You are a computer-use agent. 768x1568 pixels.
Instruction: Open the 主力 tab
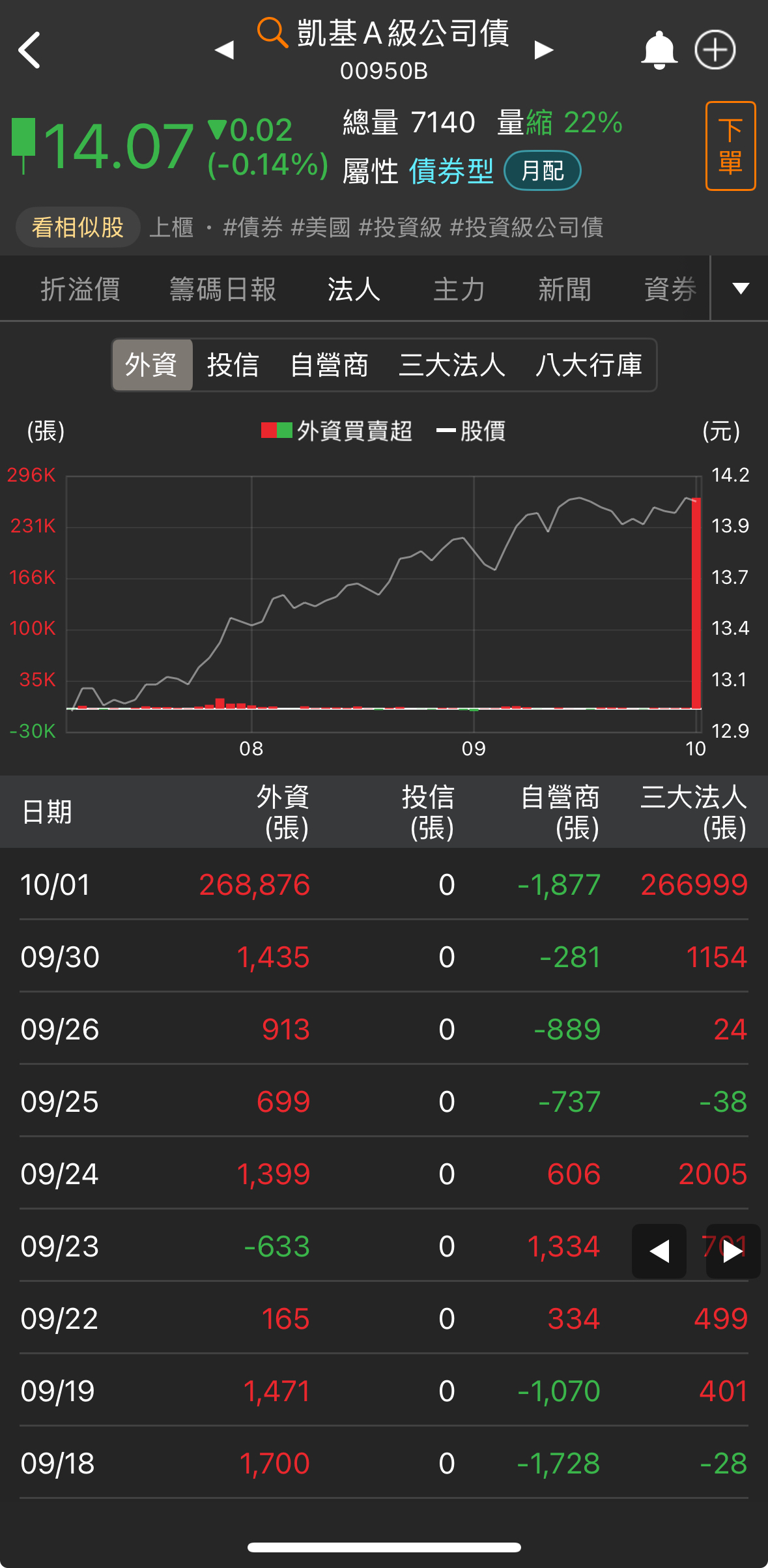point(459,289)
